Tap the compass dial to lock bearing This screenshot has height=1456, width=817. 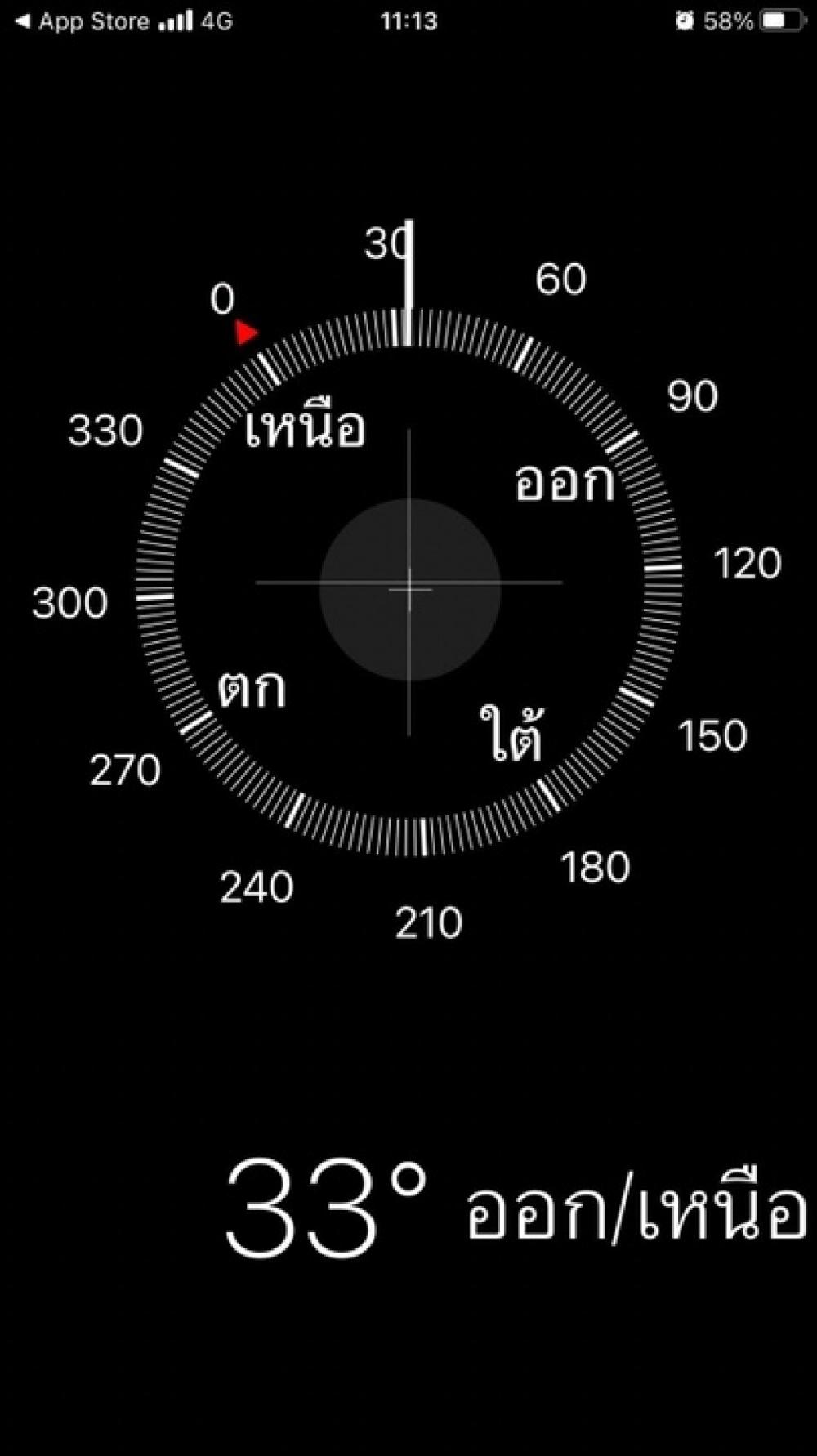(x=408, y=583)
